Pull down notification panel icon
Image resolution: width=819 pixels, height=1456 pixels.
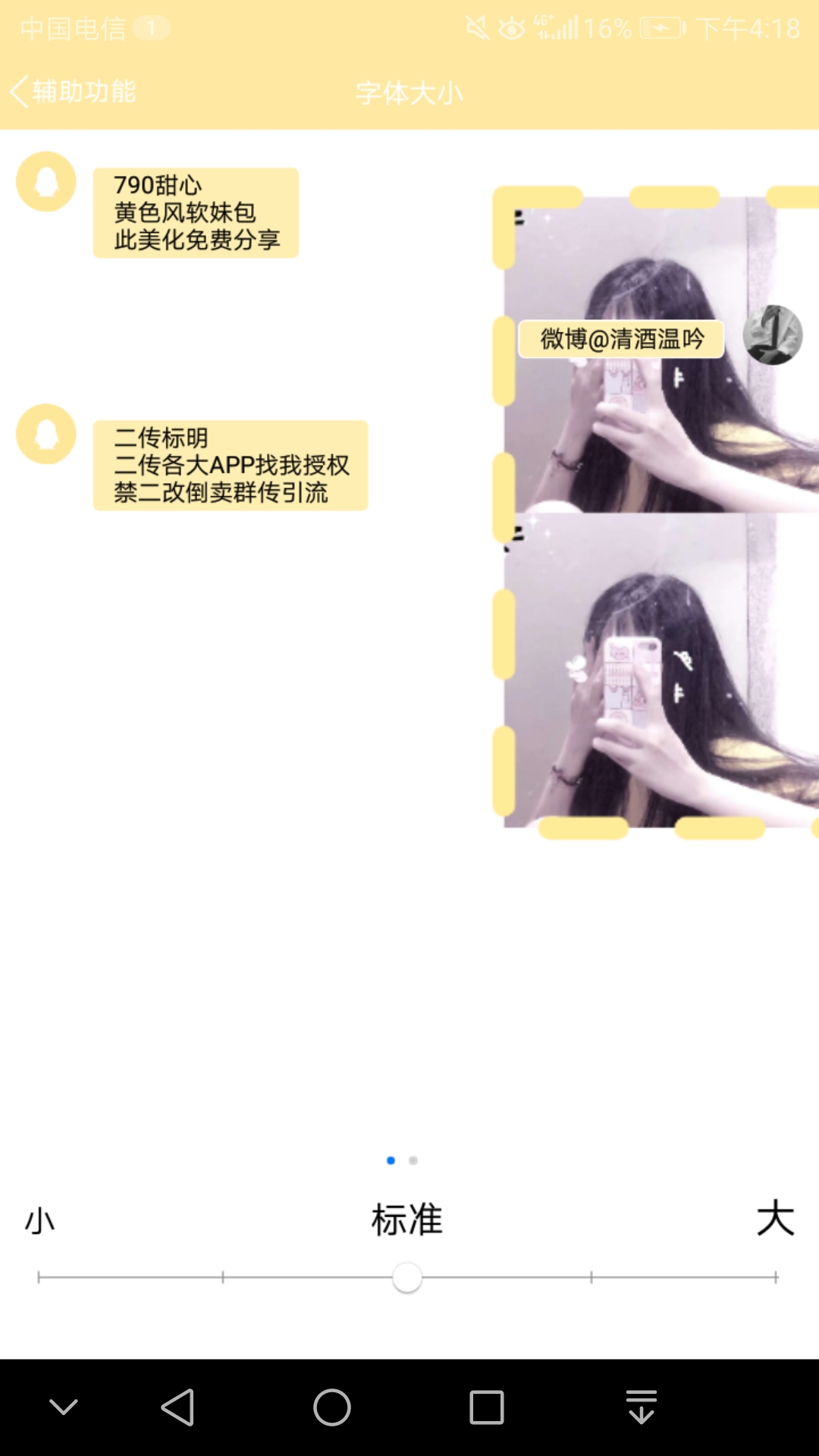[x=642, y=1407]
